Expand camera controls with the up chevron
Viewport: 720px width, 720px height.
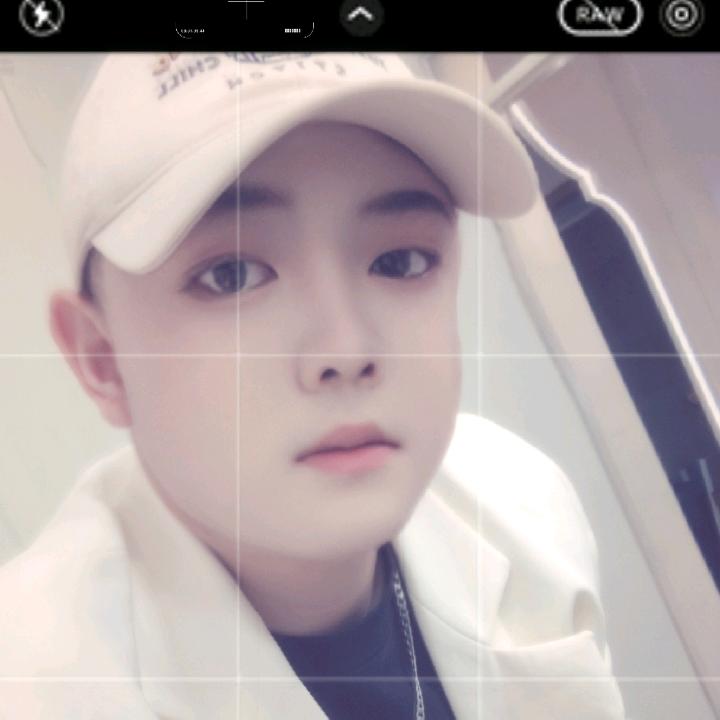361,16
